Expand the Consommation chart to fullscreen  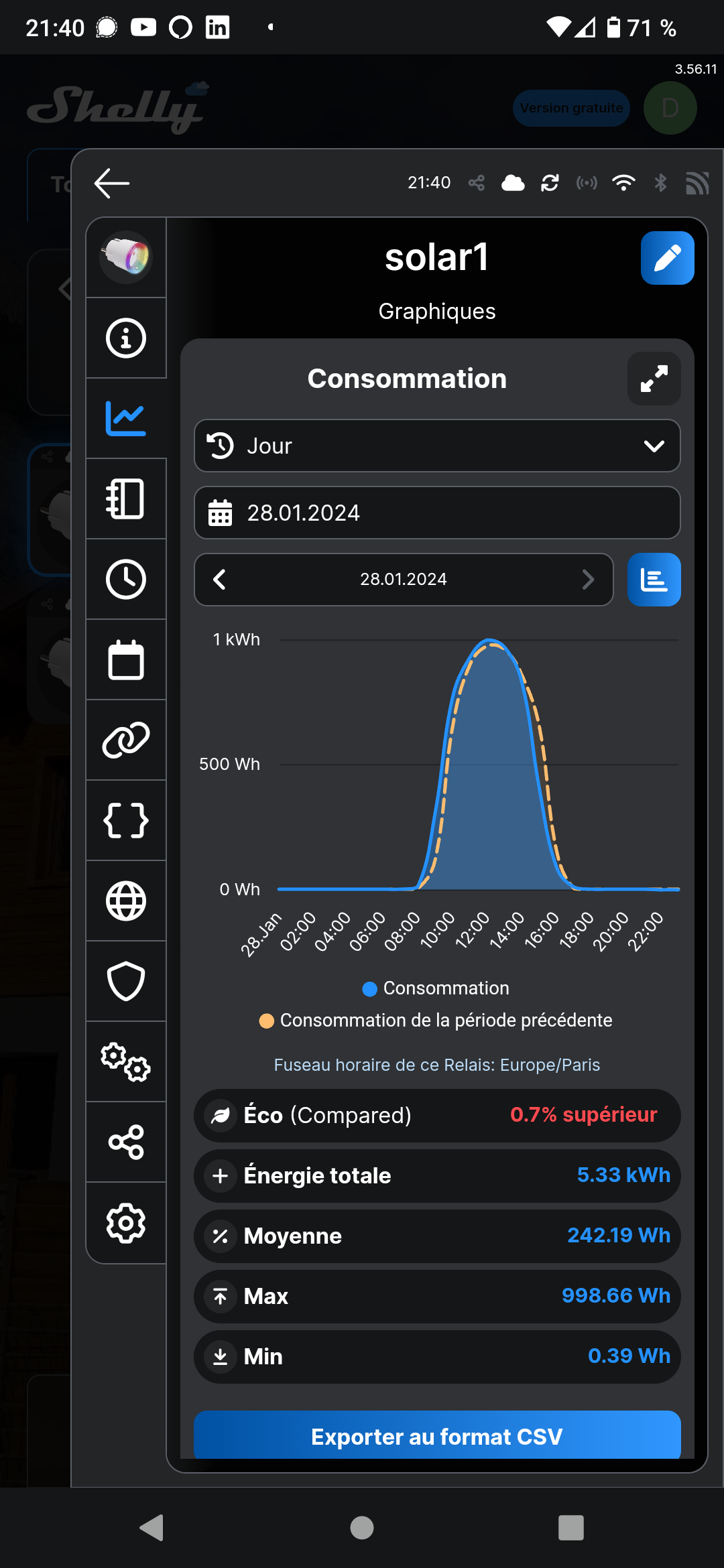coord(654,379)
